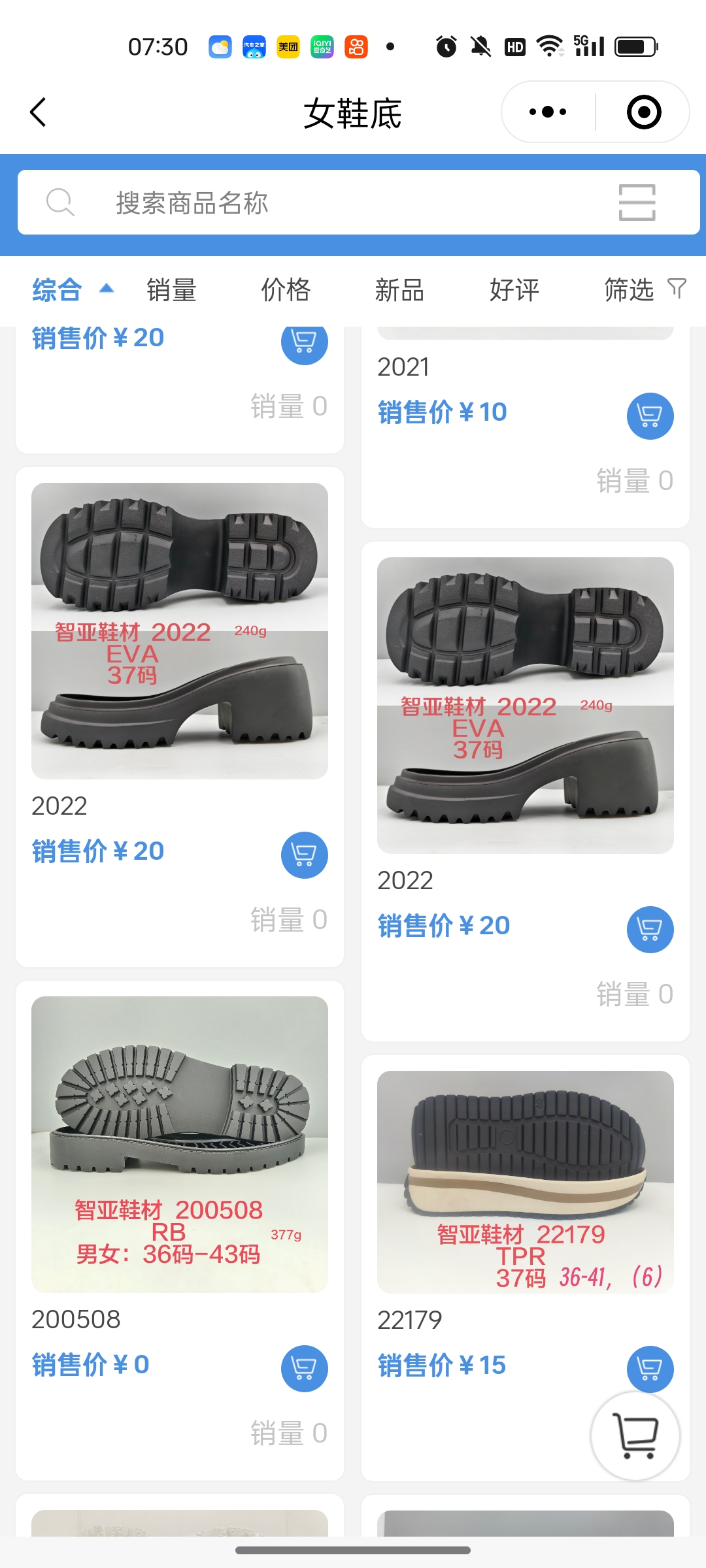Sort products by 价格
This screenshot has width=706, height=1568.
286,289
